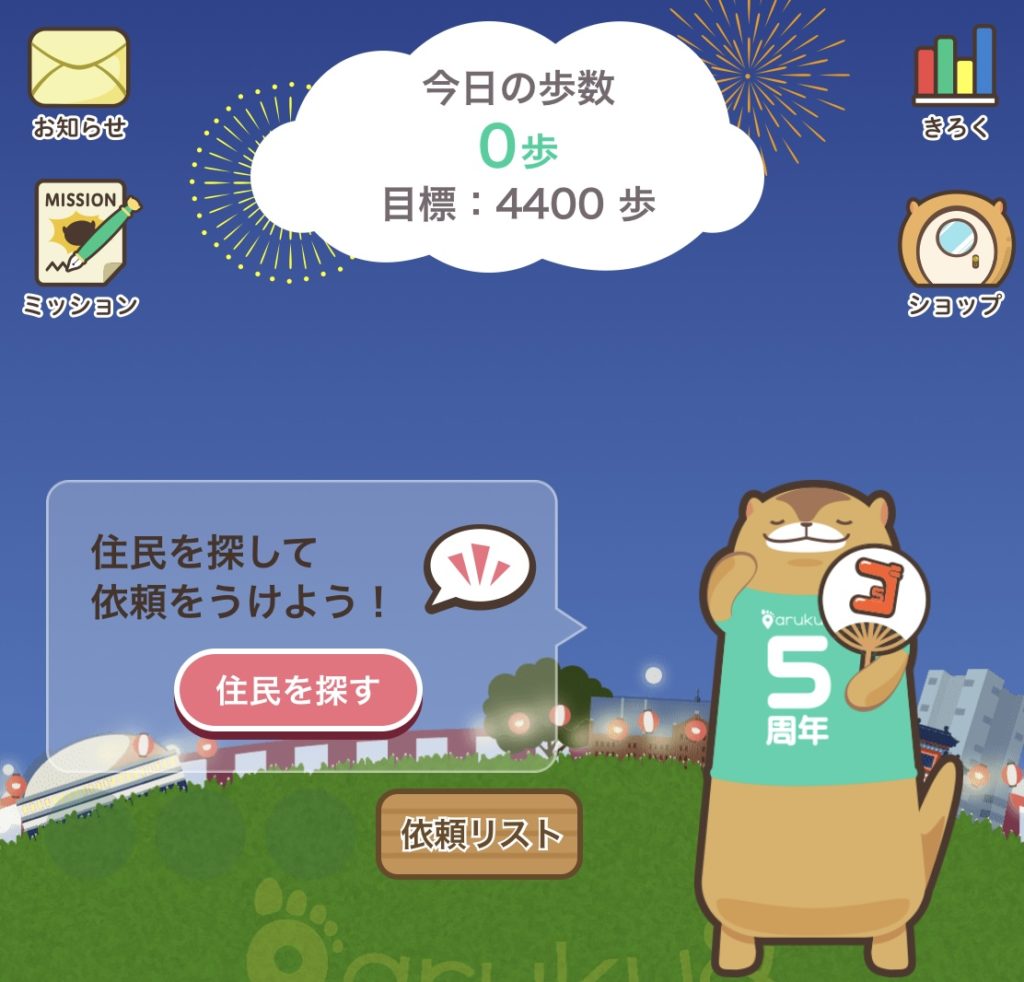The image size is (1024, 982).
Task: Tap the 住民を探す button
Action: pos(298,691)
